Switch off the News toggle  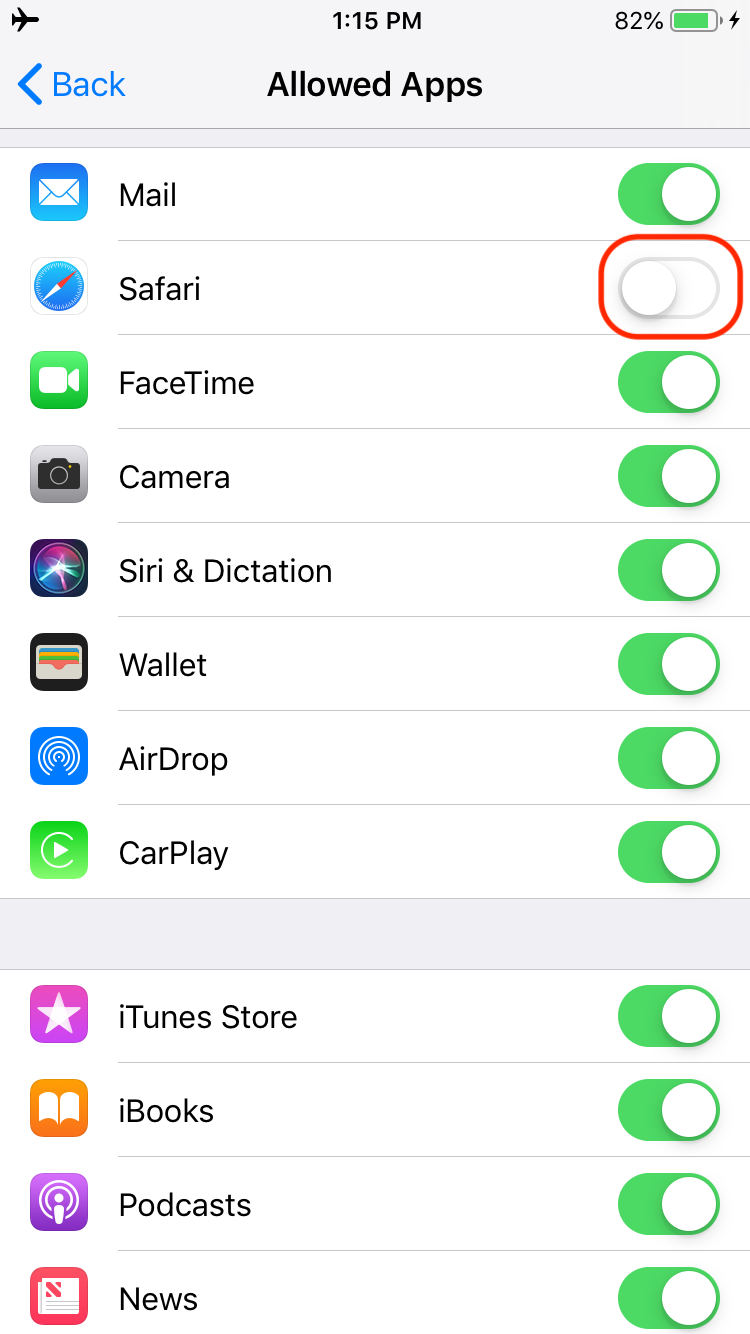[x=668, y=1299]
